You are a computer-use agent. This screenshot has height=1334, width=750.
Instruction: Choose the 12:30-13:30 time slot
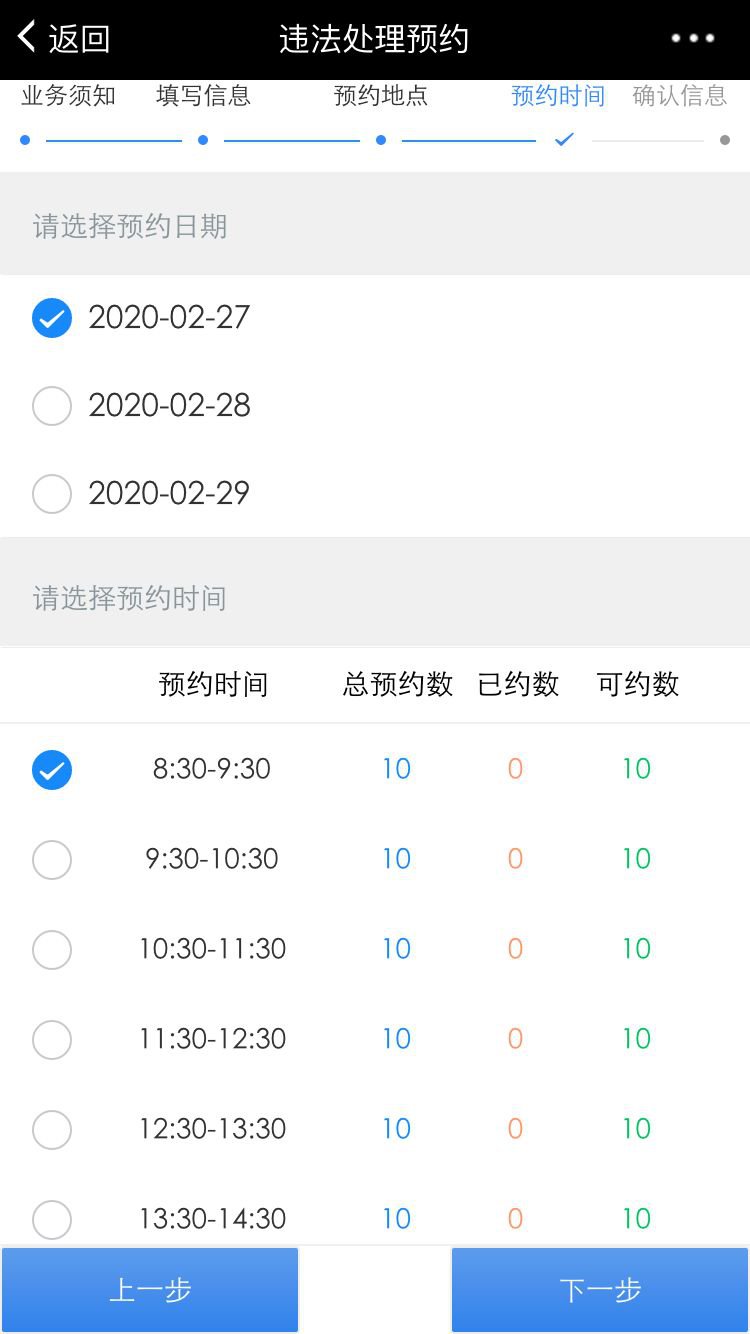click(52, 1130)
